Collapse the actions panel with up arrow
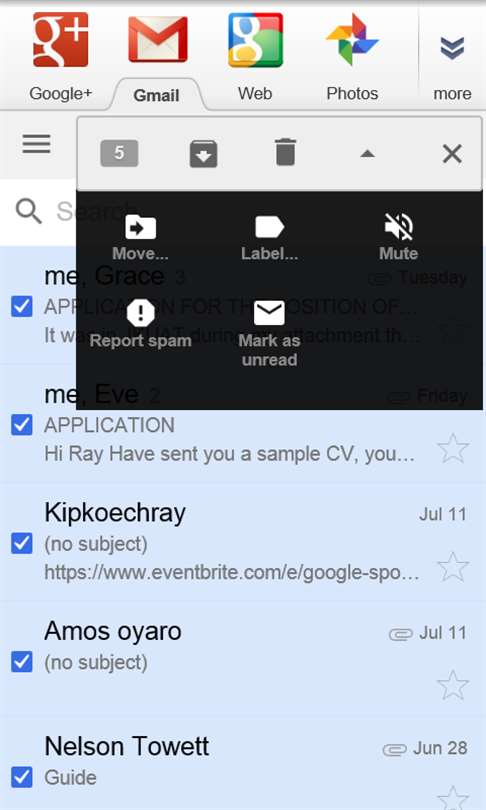486x810 pixels. [x=367, y=153]
